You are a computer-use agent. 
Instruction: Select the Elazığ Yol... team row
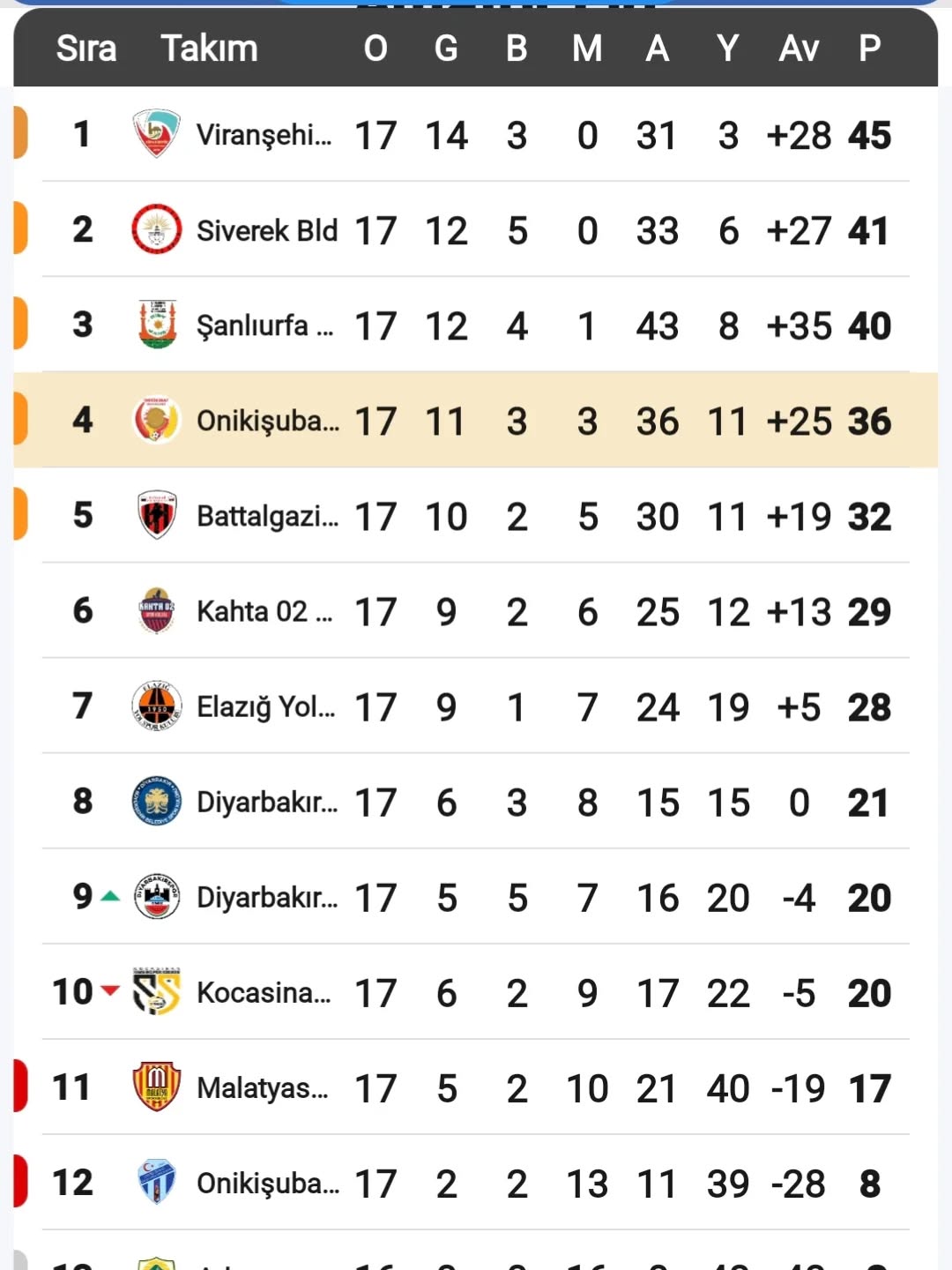coord(265,706)
